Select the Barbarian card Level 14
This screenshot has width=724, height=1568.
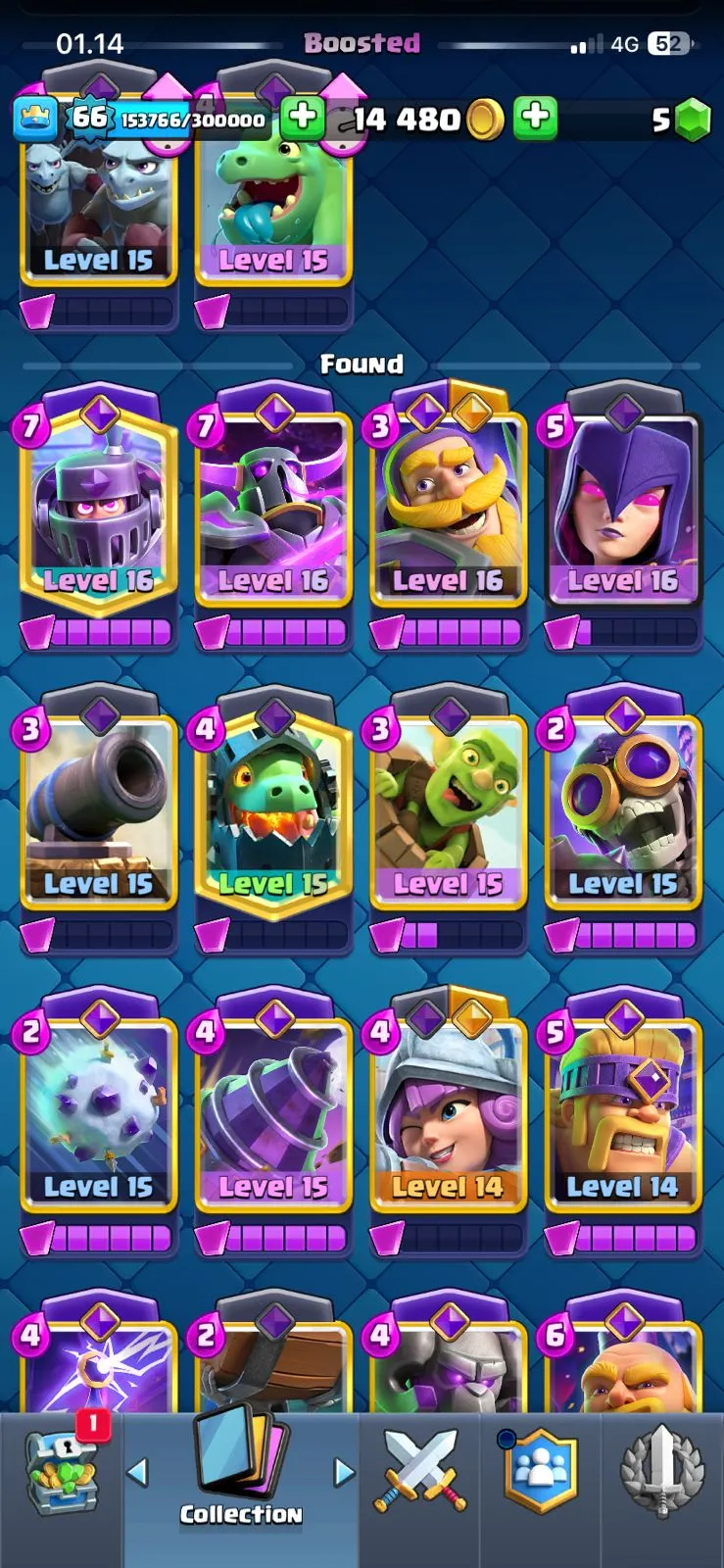(x=623, y=1117)
